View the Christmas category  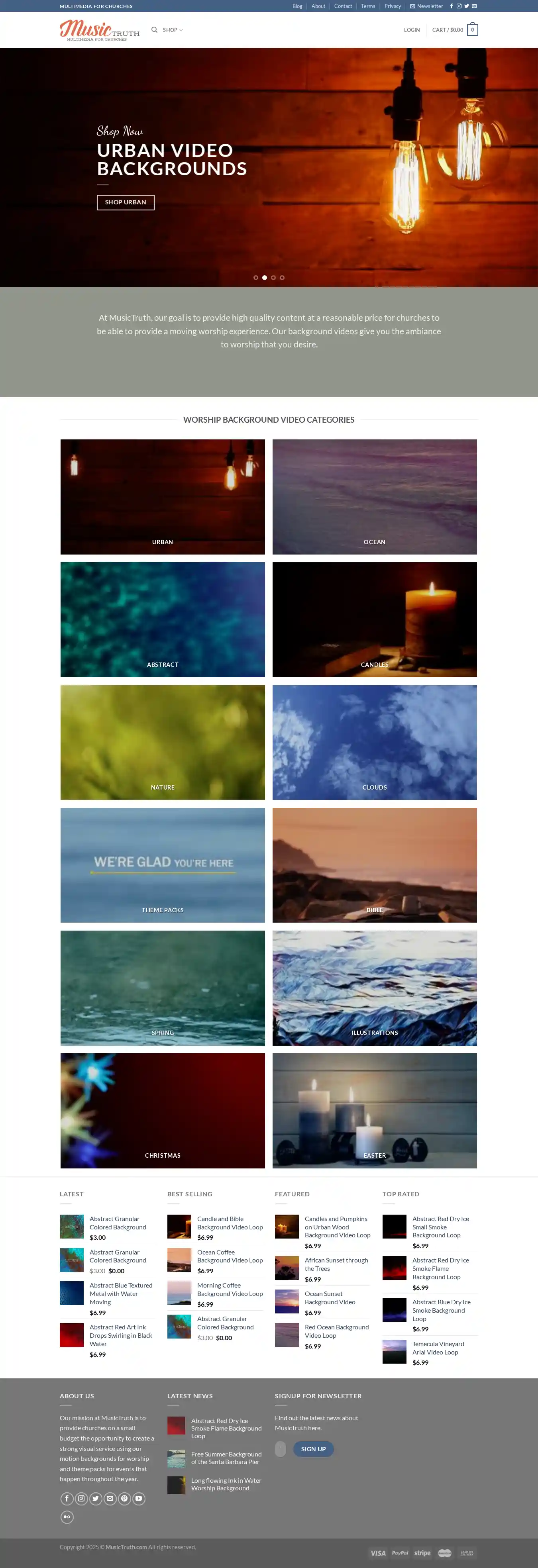tap(163, 1110)
